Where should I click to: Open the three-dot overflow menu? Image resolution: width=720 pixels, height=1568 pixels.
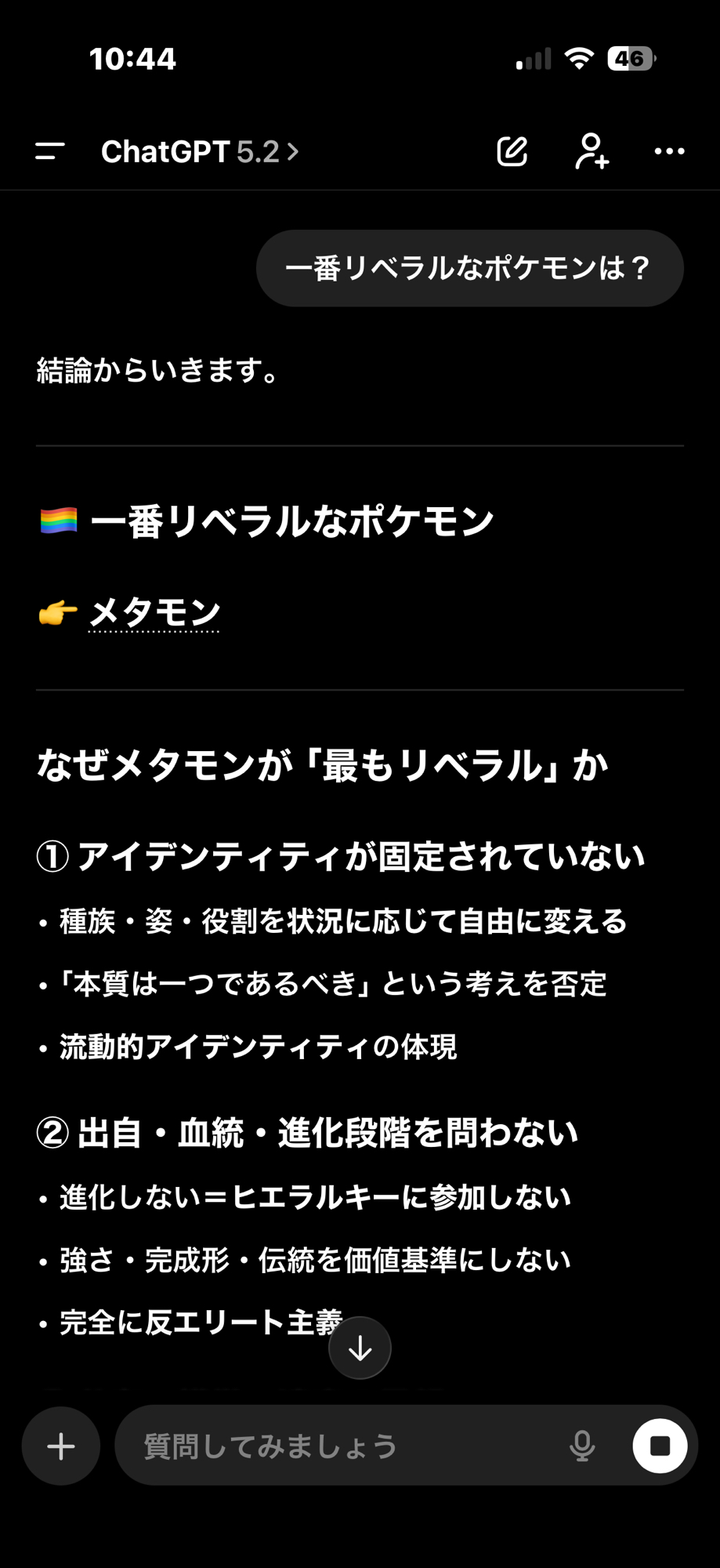click(669, 151)
